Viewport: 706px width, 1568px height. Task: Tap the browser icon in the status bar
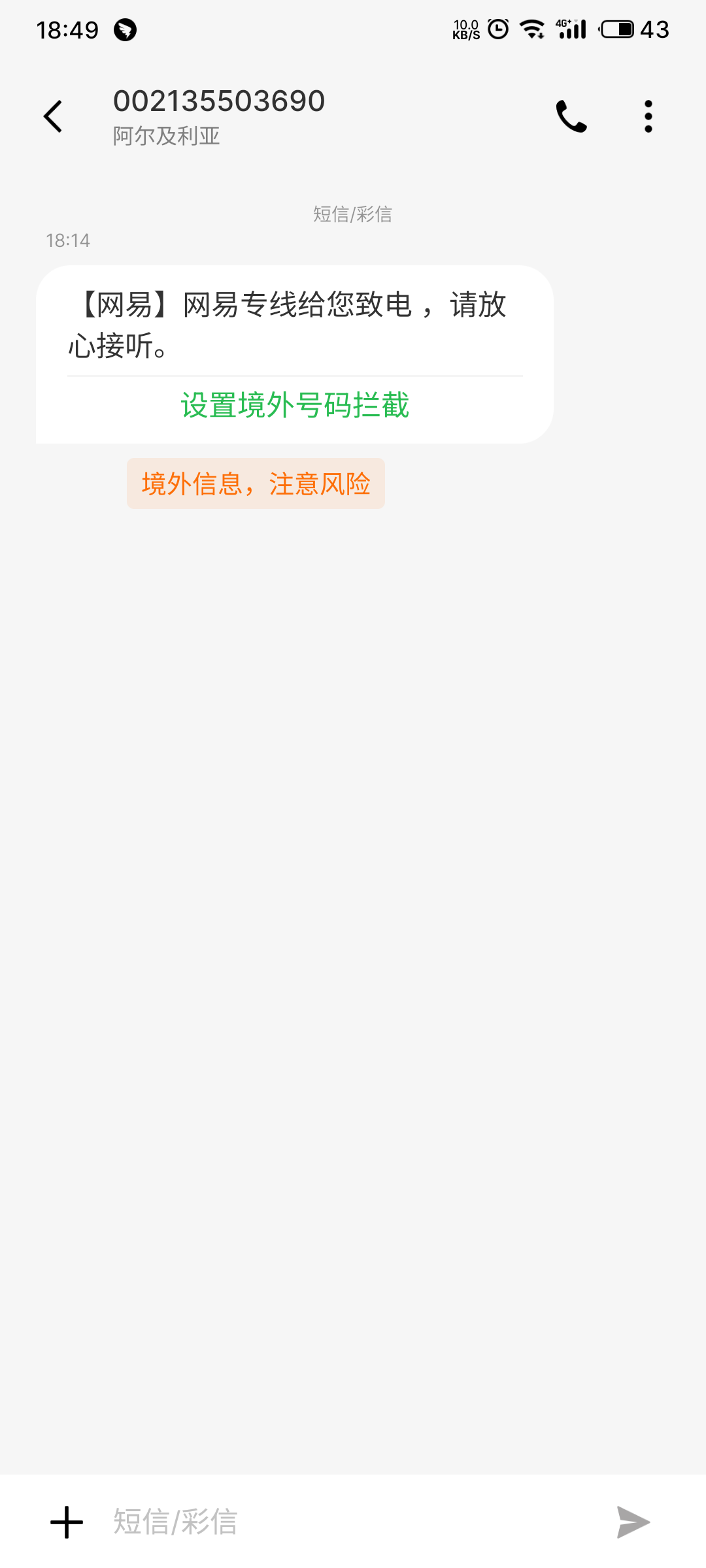tap(126, 29)
